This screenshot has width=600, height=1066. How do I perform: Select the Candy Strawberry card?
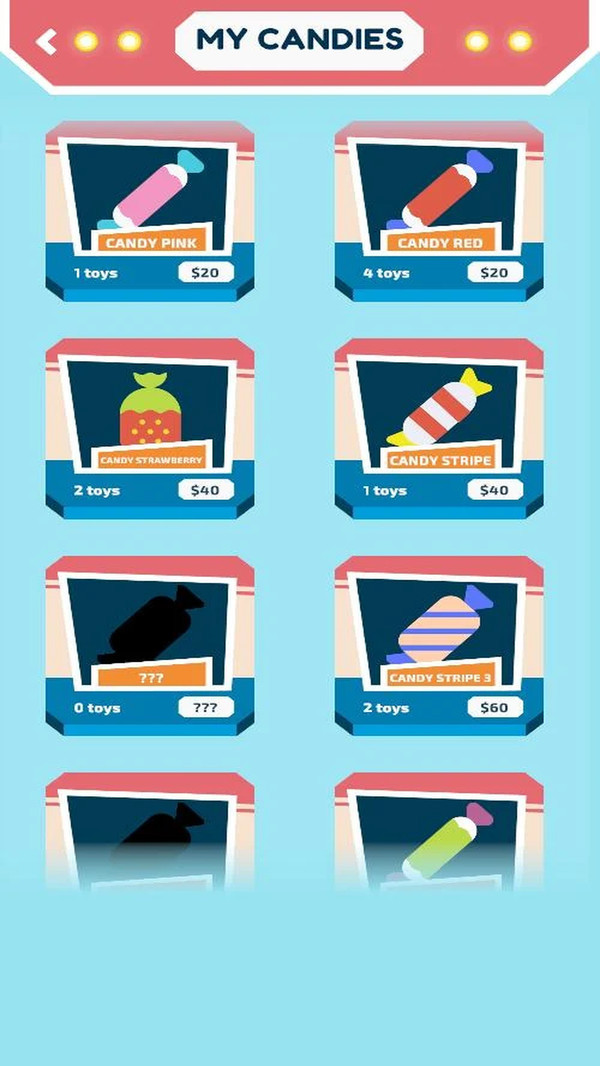point(150,428)
